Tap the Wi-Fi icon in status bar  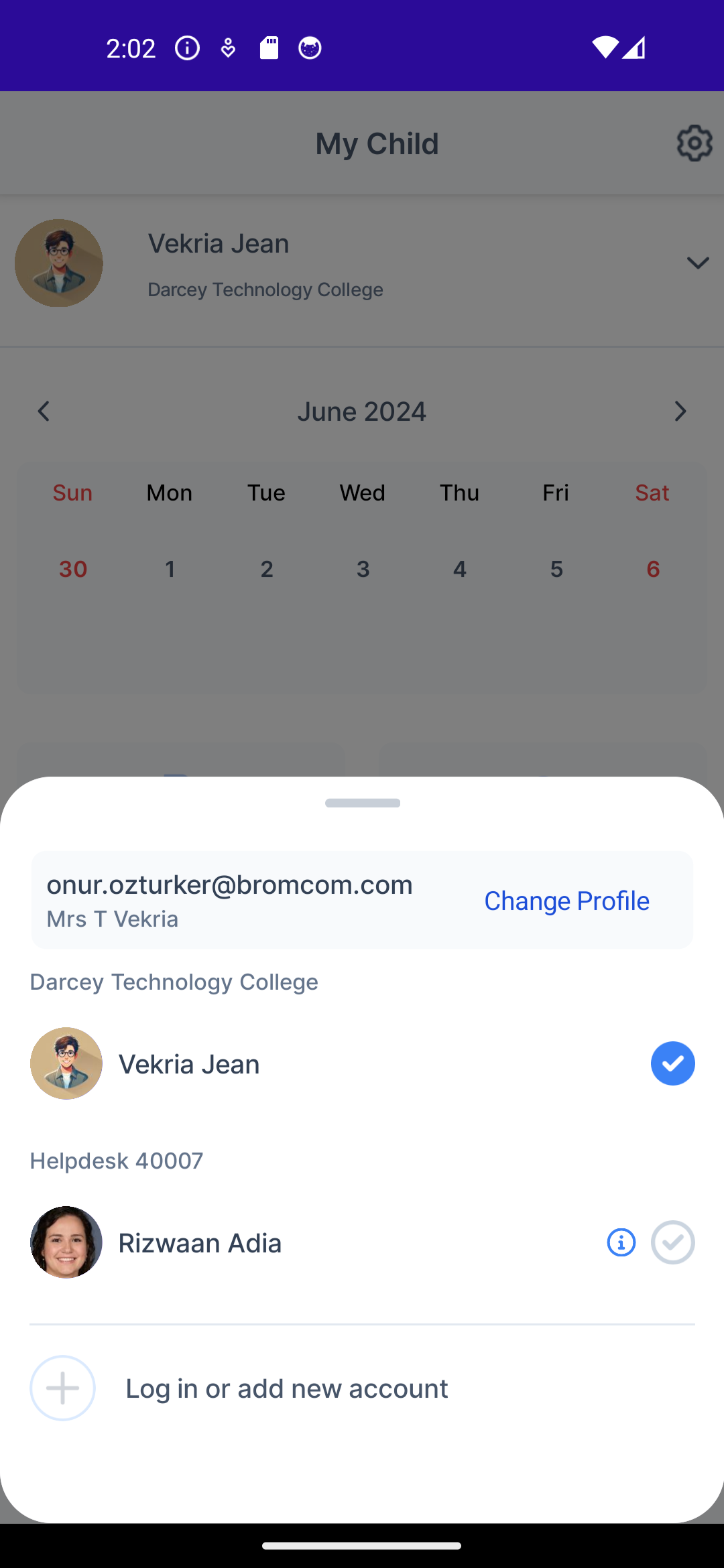pos(604,47)
